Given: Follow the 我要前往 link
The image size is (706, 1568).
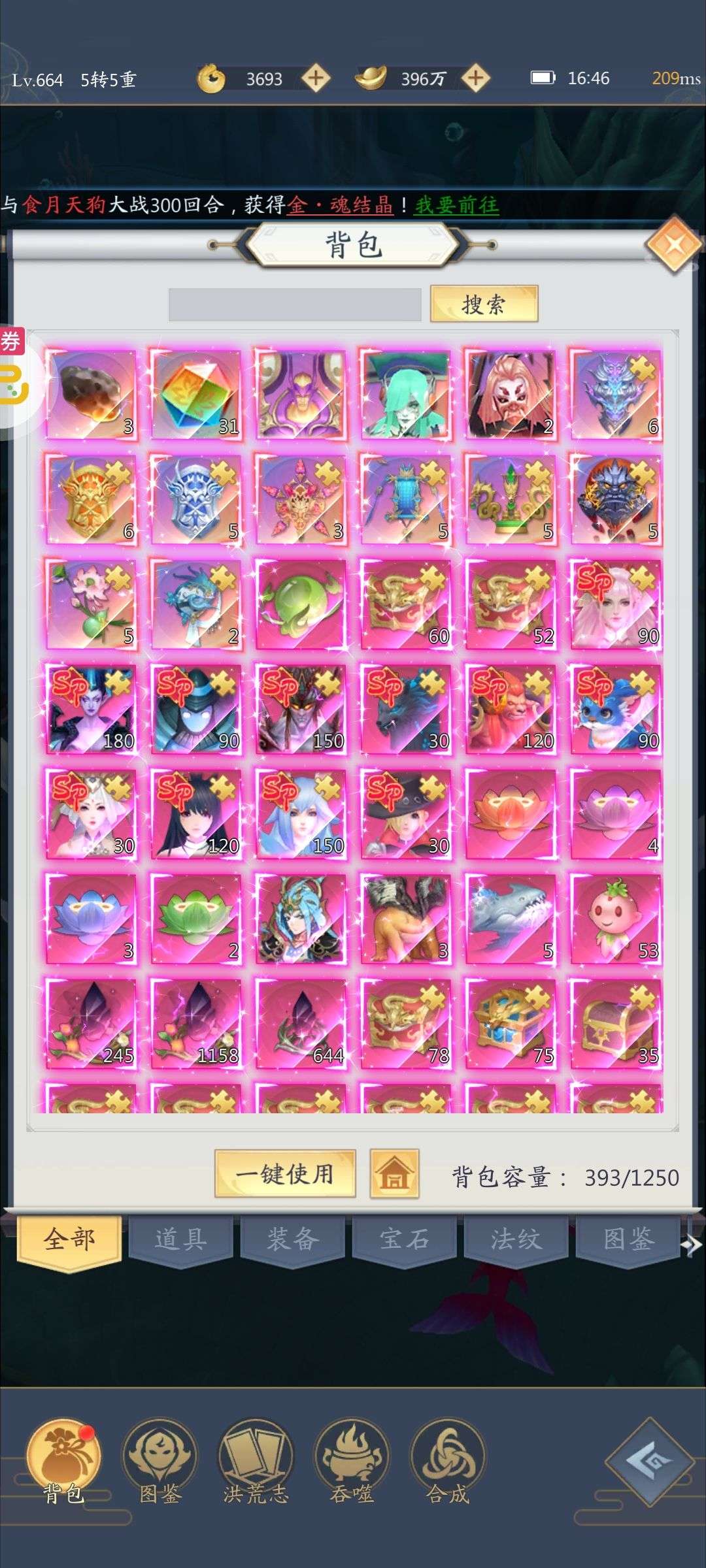Looking at the screenshot, I should [x=456, y=205].
